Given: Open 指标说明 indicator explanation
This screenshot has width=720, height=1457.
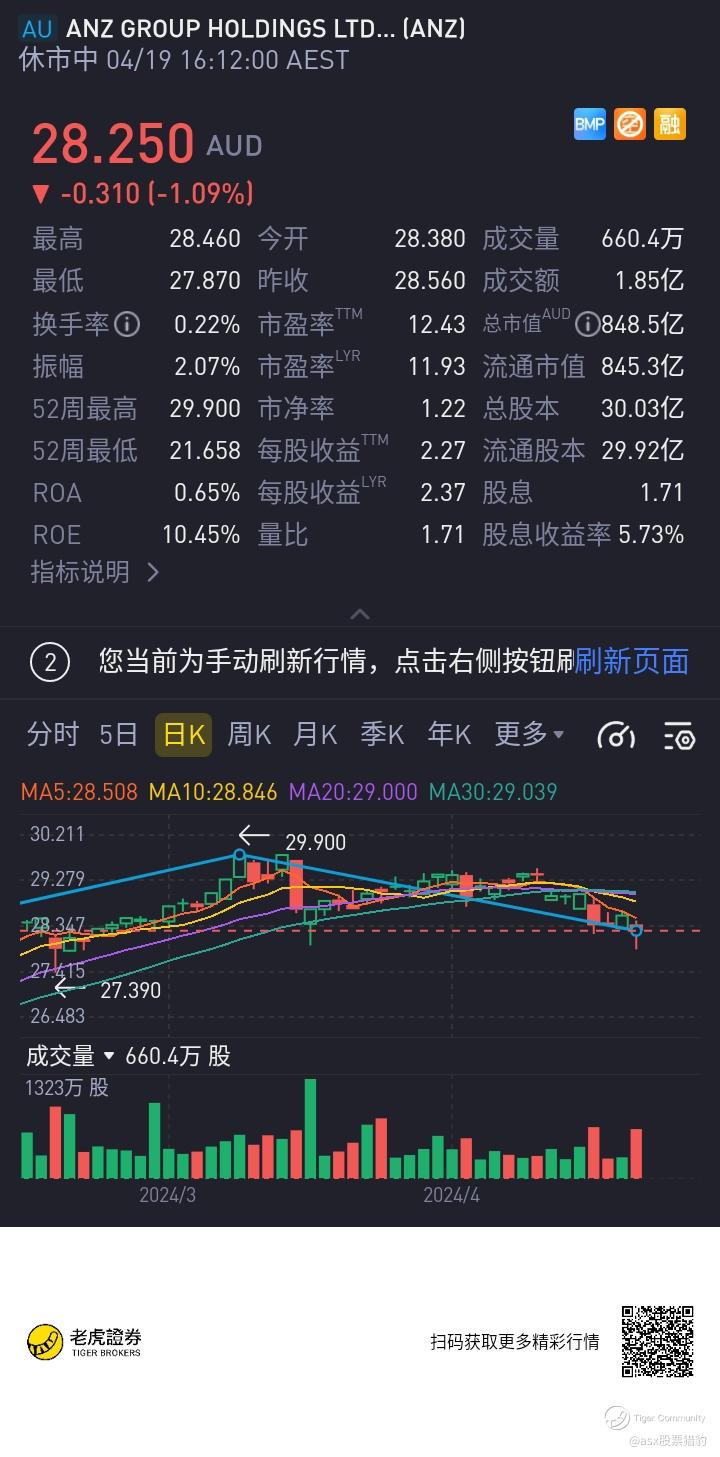Looking at the screenshot, I should tap(96, 572).
